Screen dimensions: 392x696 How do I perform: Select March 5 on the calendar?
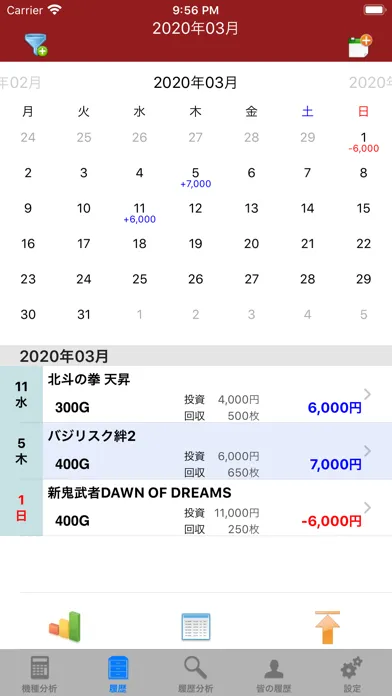[195, 178]
